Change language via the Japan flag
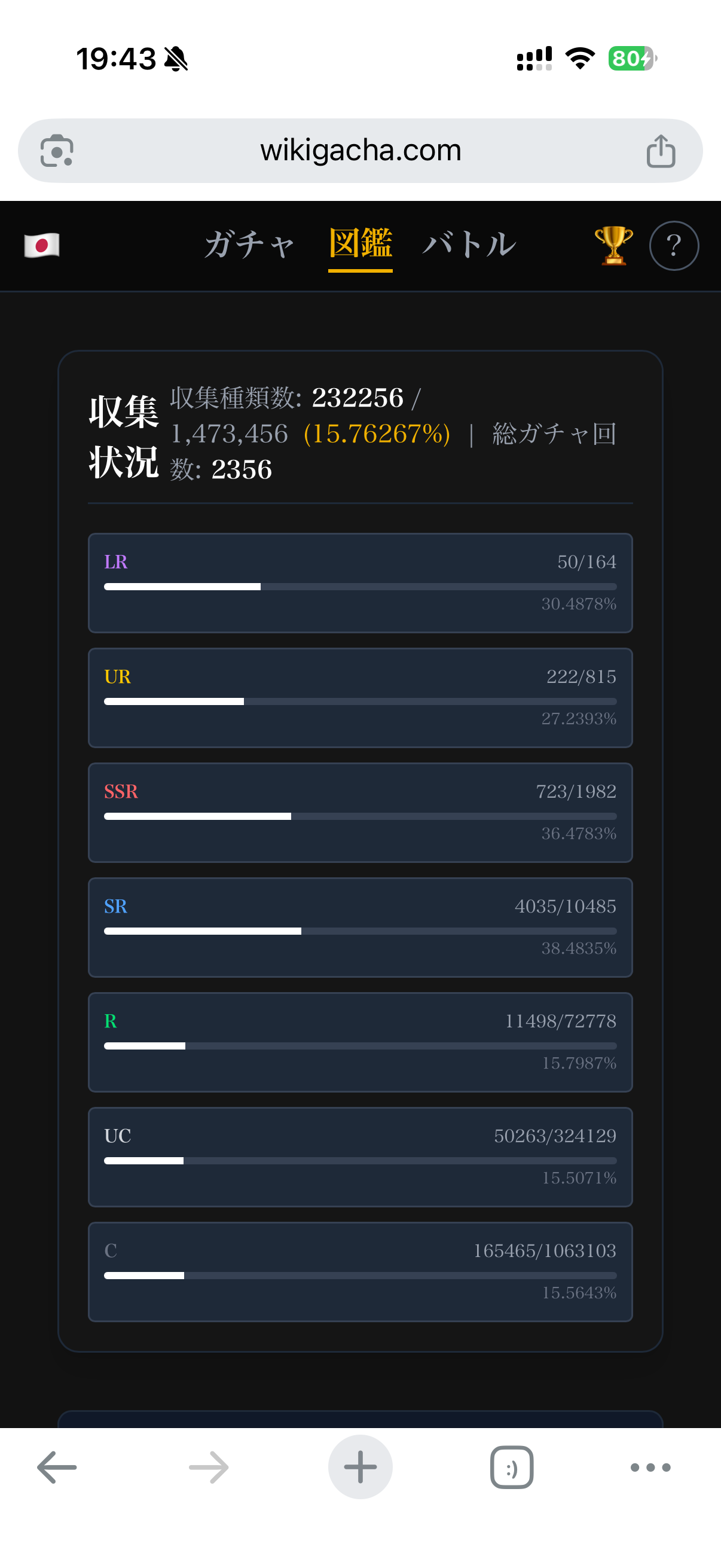 [42, 245]
